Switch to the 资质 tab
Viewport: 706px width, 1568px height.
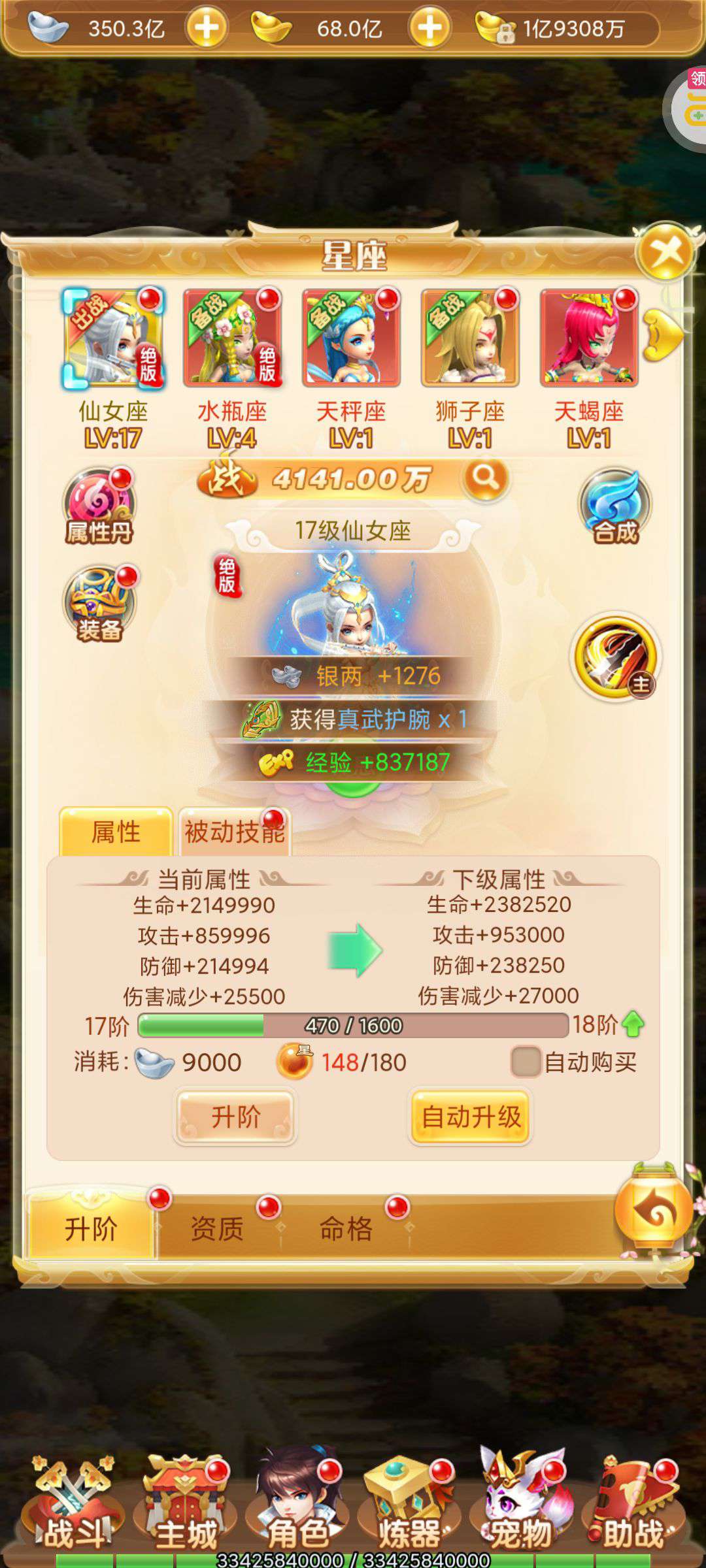pos(218,1228)
